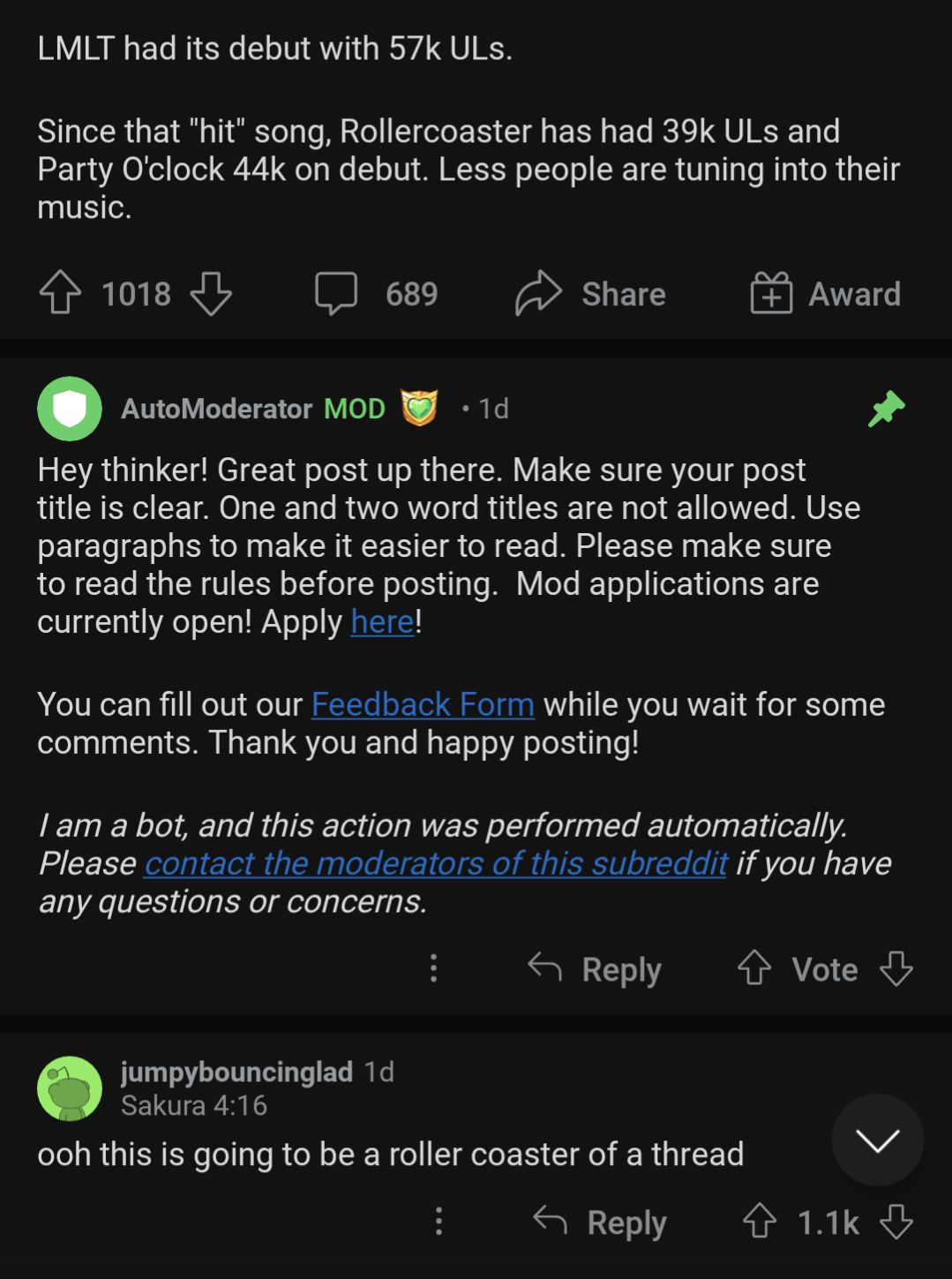Share this post
Viewport: 952px width, 1279px height.
(591, 293)
